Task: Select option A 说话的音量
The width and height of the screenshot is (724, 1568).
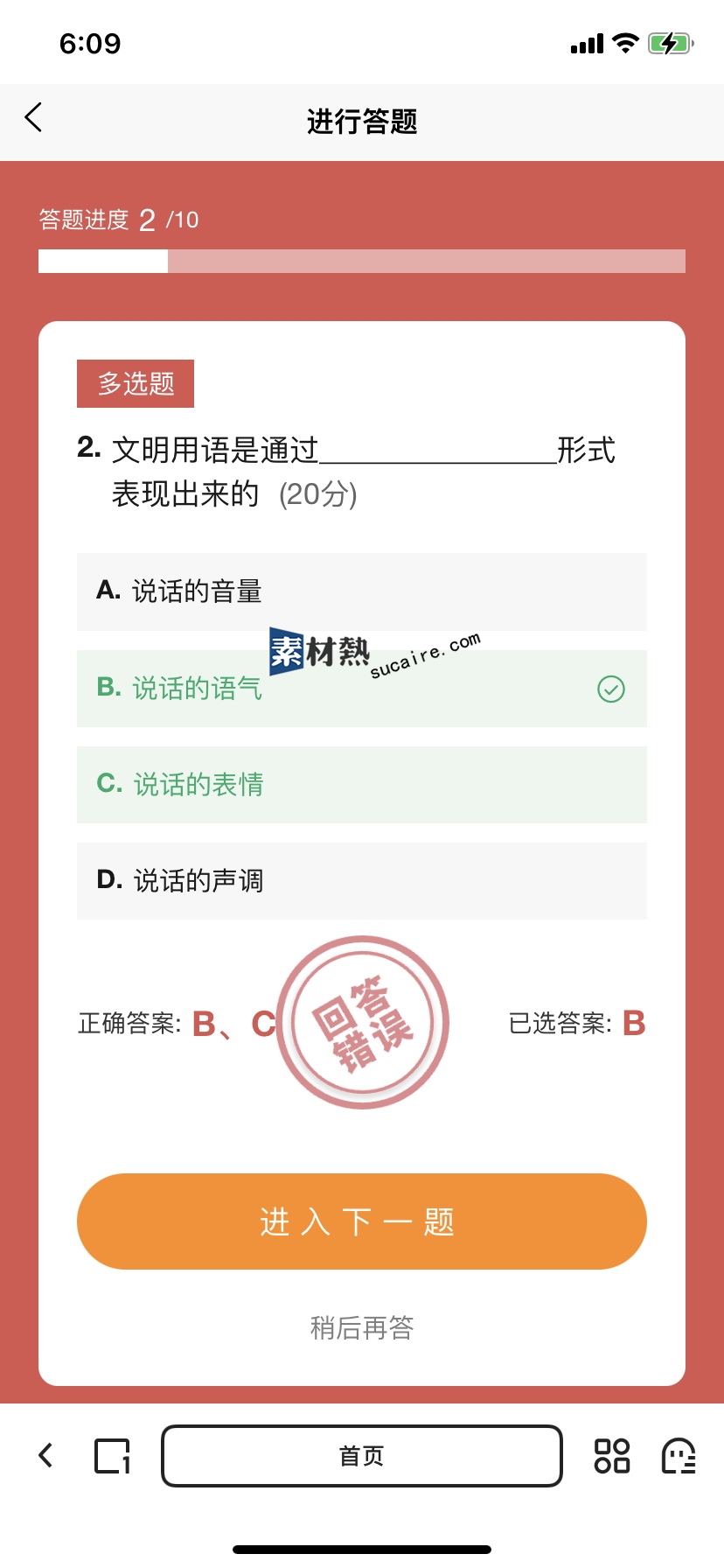Action: 361,591
